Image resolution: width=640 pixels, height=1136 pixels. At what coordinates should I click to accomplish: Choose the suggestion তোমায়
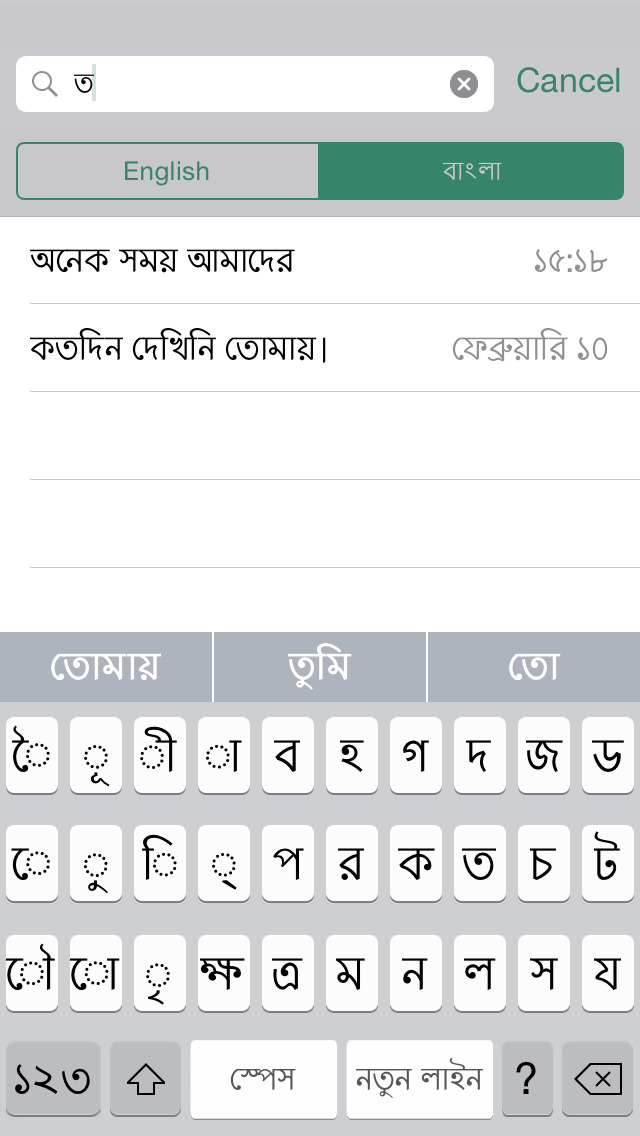pos(106,667)
